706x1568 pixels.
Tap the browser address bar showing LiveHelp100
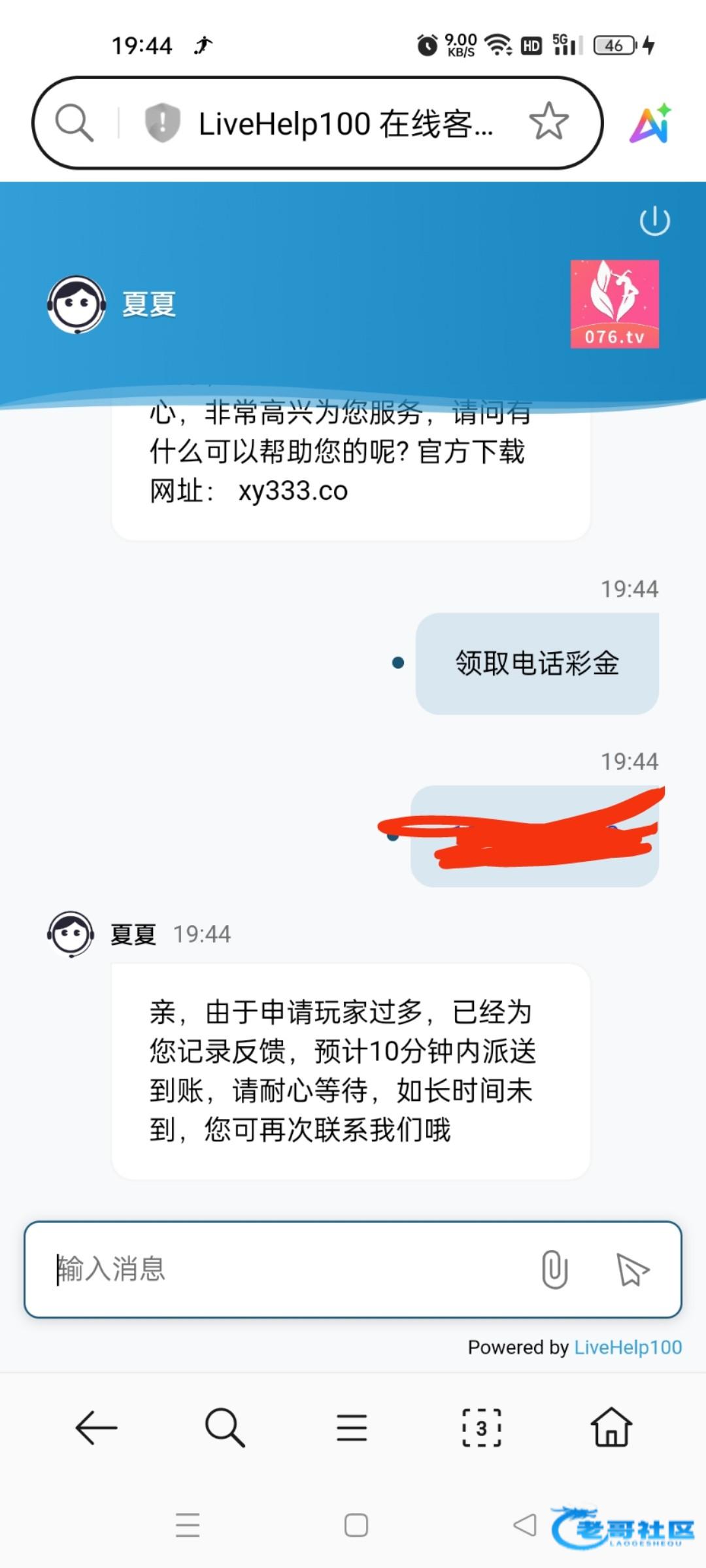point(317,123)
